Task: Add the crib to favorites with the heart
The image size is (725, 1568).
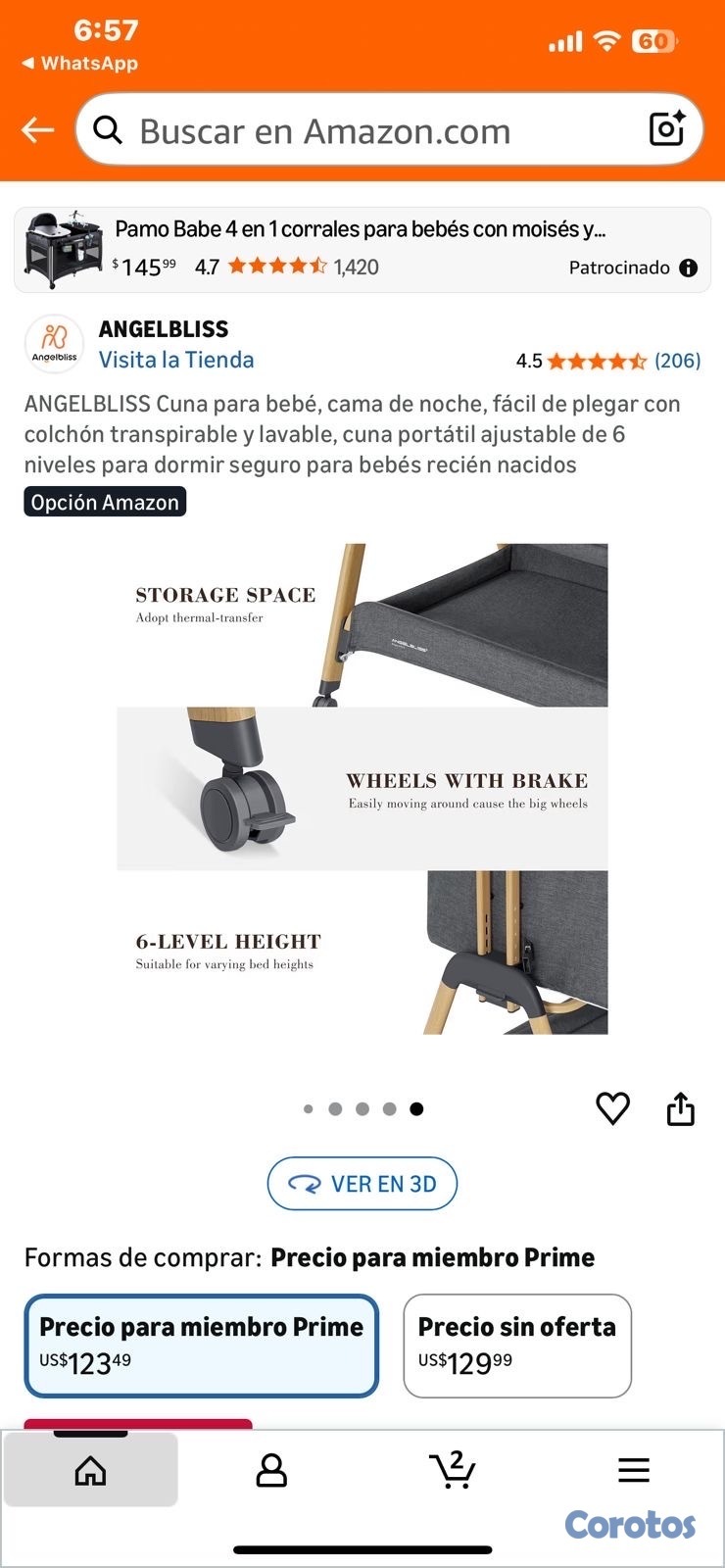Action: tap(613, 1108)
